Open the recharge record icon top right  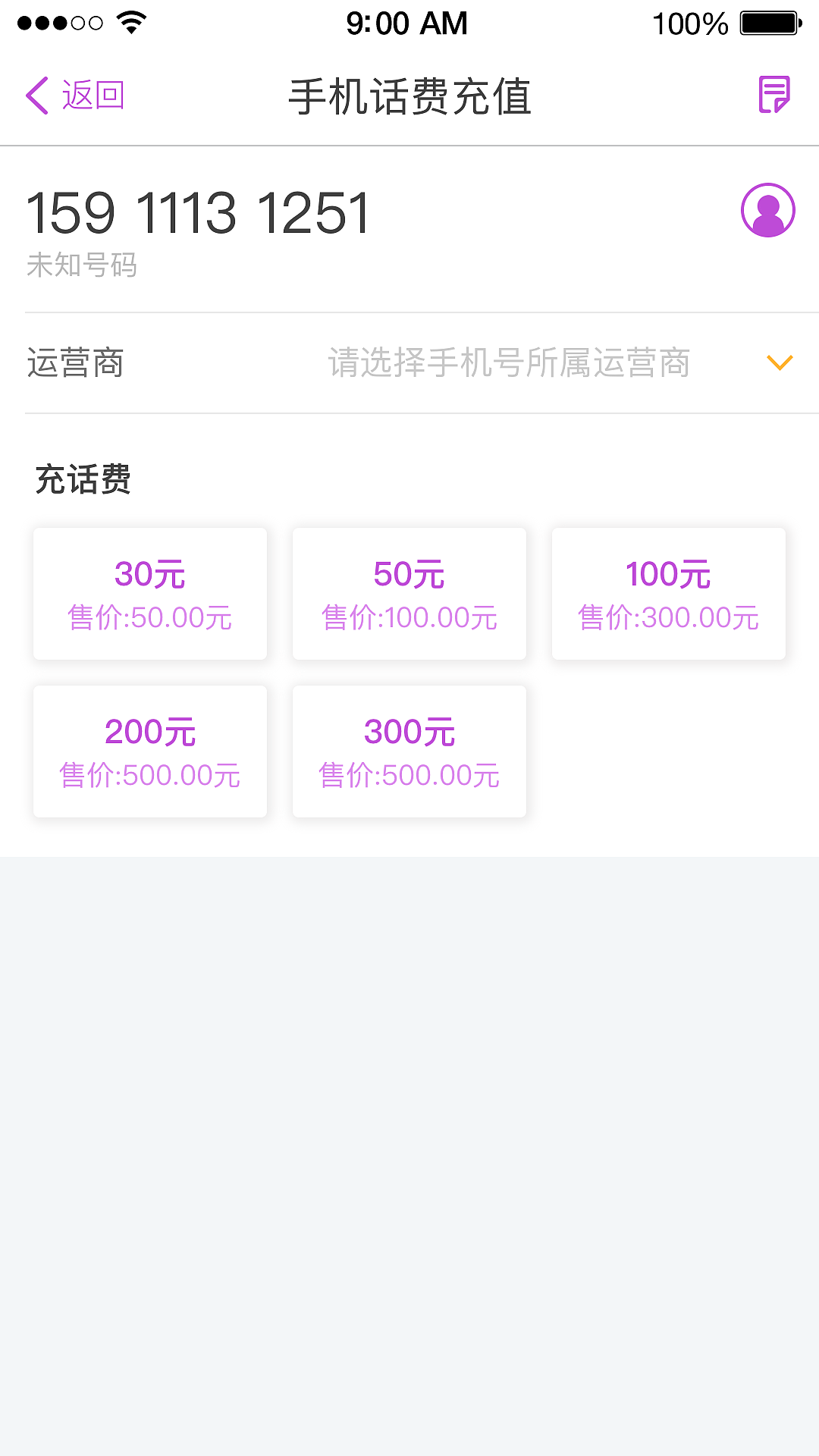[773, 95]
